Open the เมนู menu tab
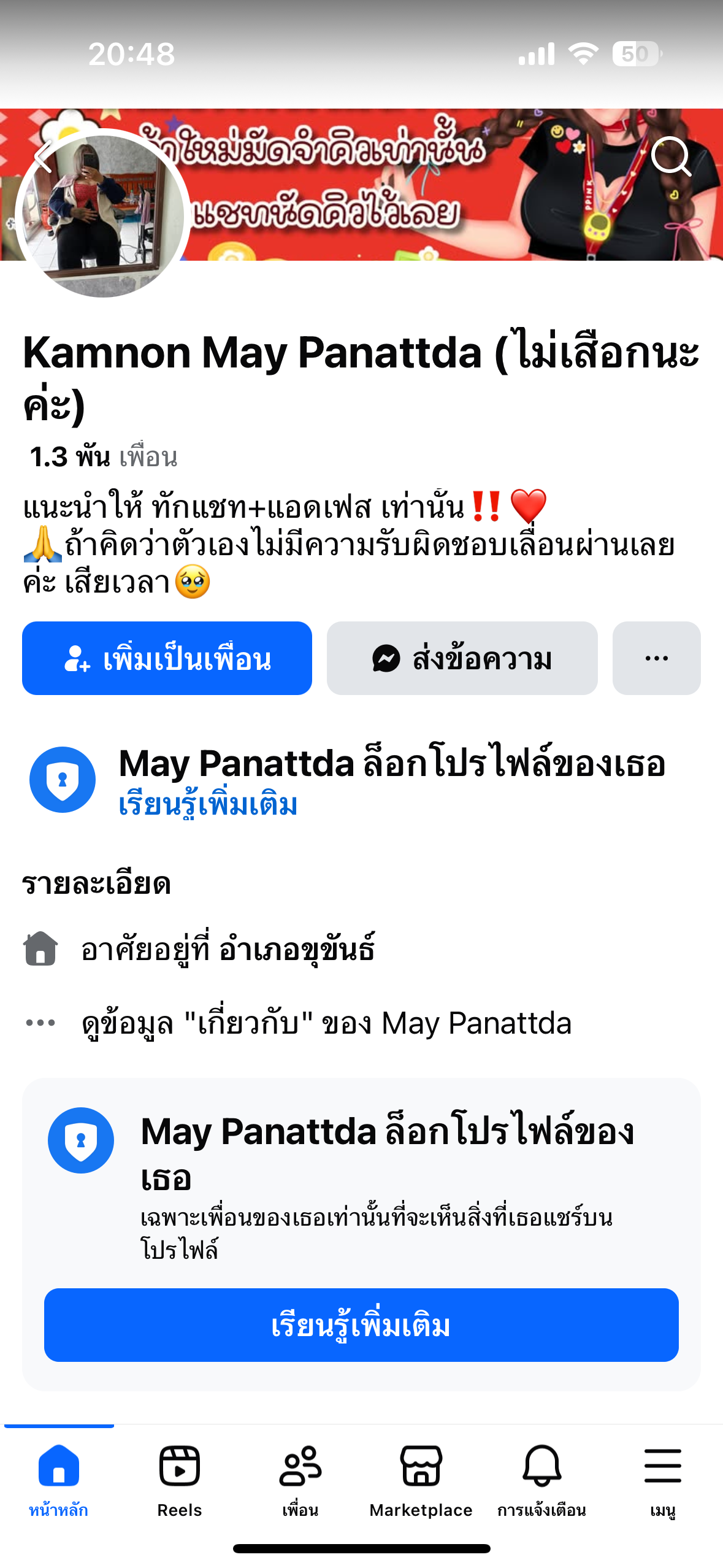Screen dimensions: 723x1568 [663, 1480]
